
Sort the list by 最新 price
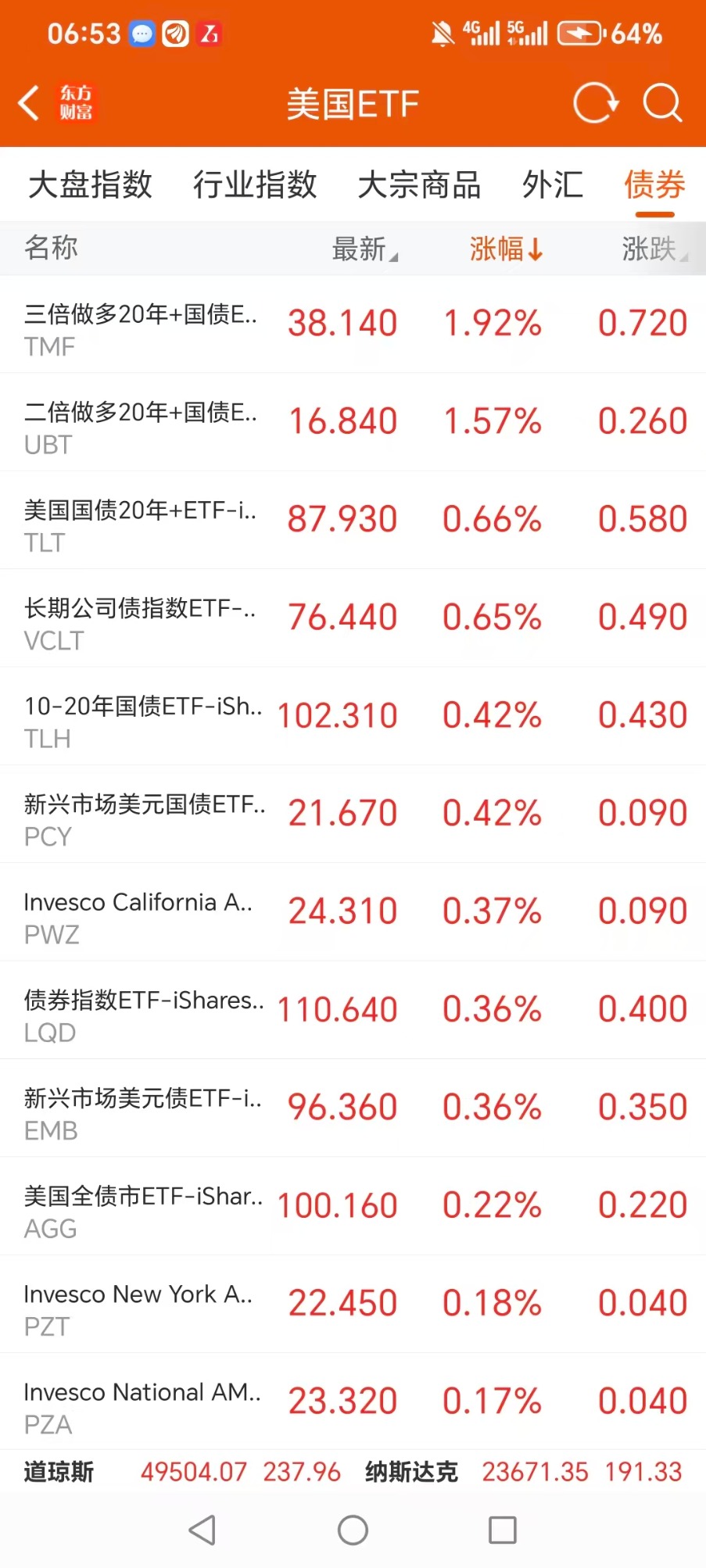[x=364, y=249]
